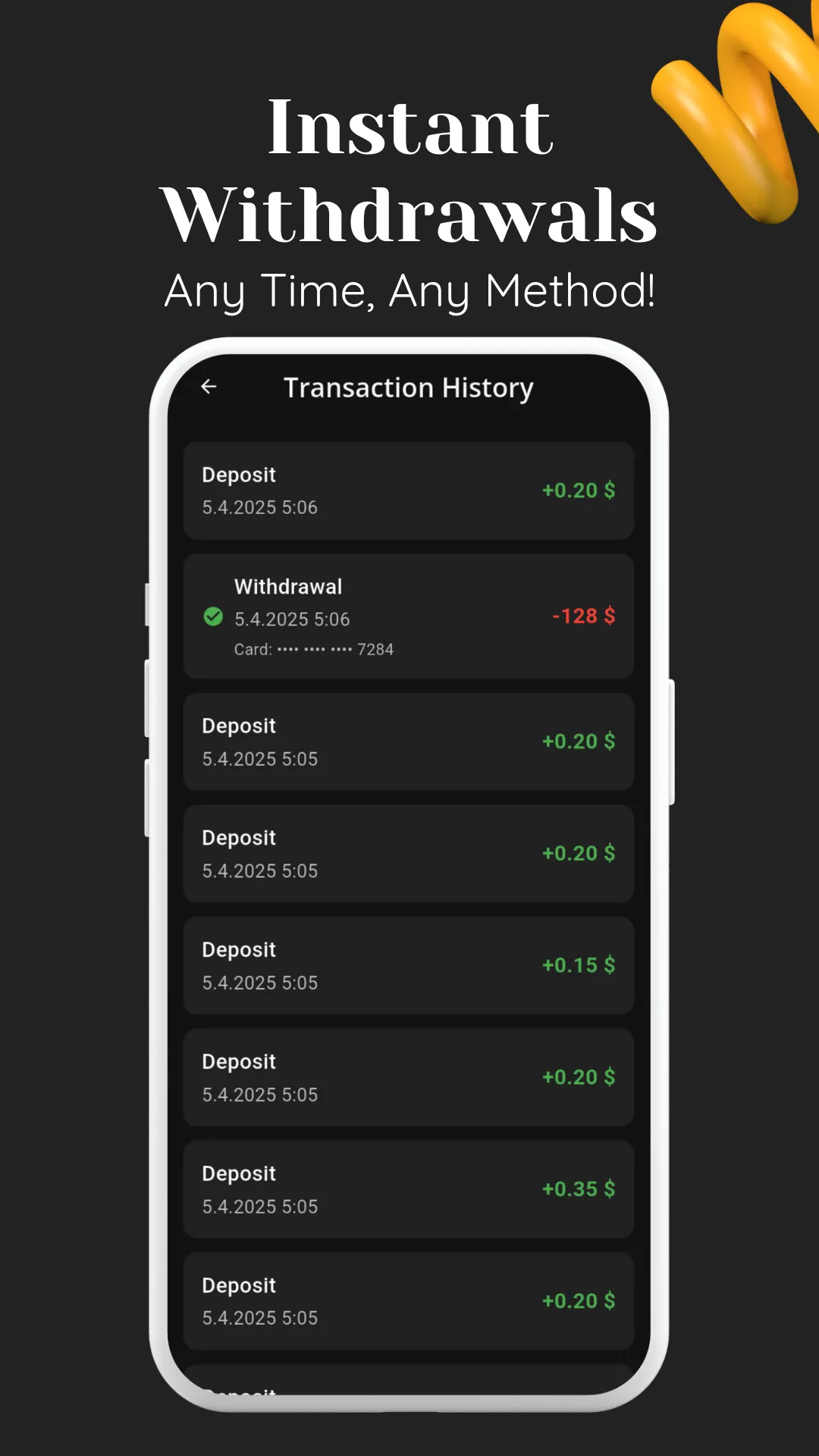819x1456 pixels.
Task: Click the back arrow icon
Action: pyautogui.click(x=210, y=387)
